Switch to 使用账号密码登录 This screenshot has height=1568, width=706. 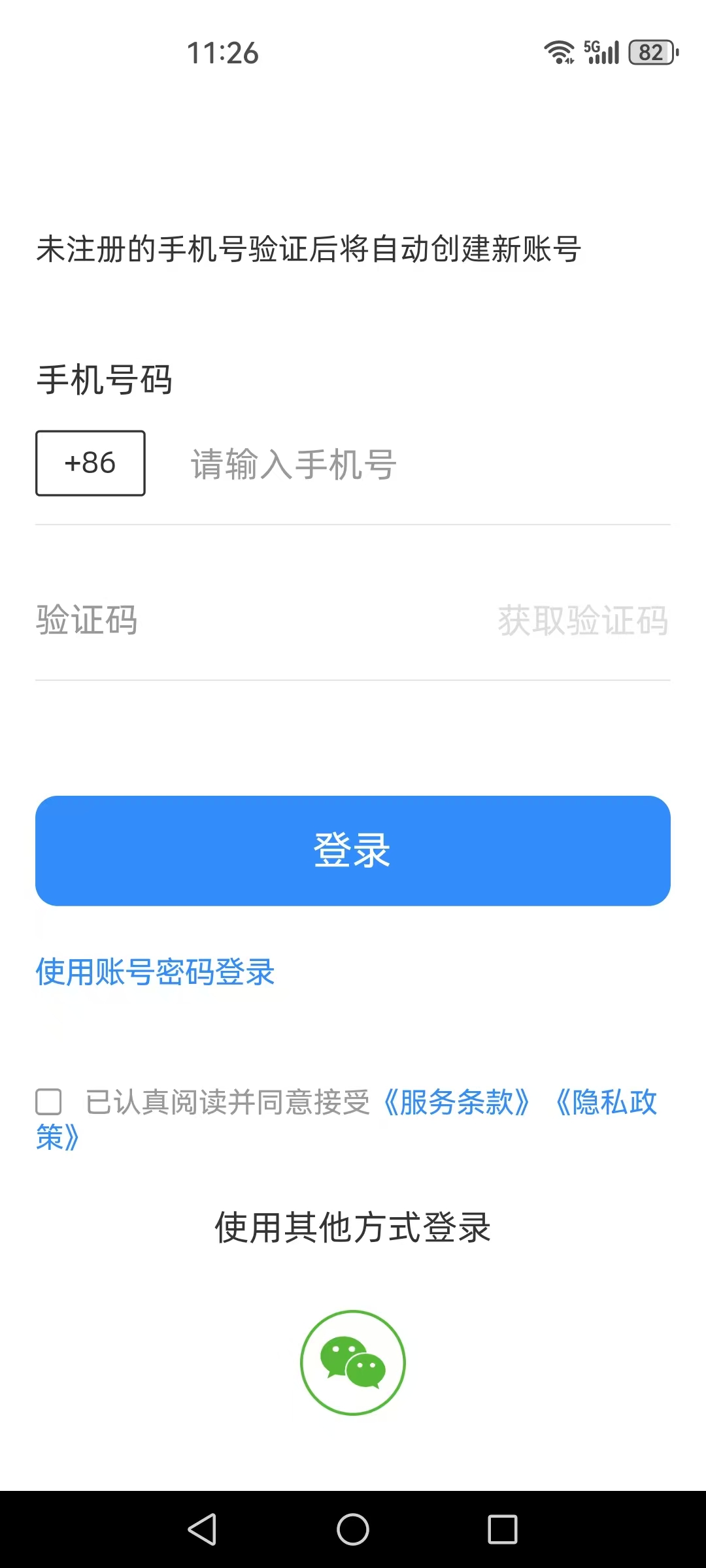click(155, 972)
